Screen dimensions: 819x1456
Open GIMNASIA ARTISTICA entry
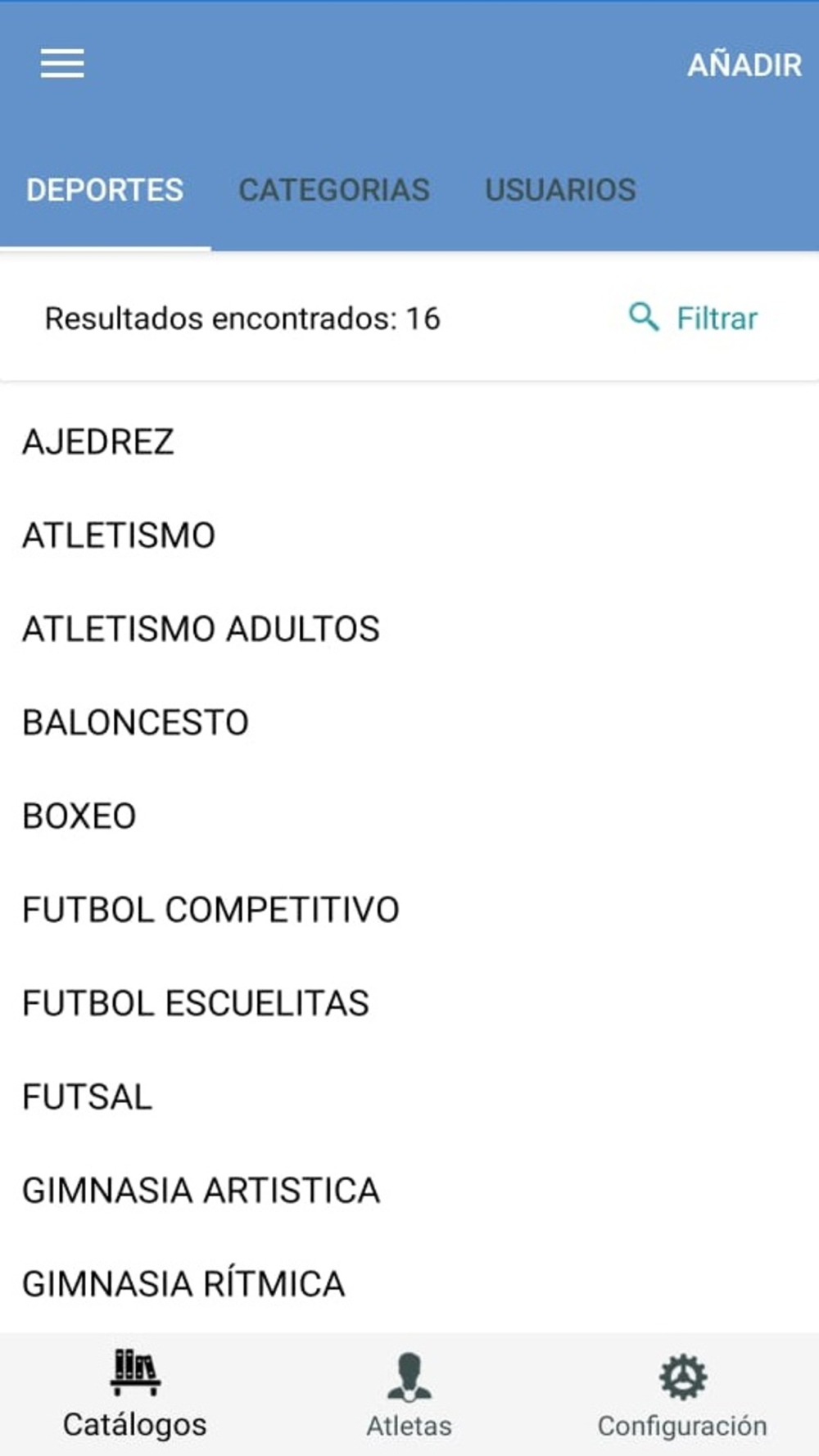click(x=409, y=1190)
